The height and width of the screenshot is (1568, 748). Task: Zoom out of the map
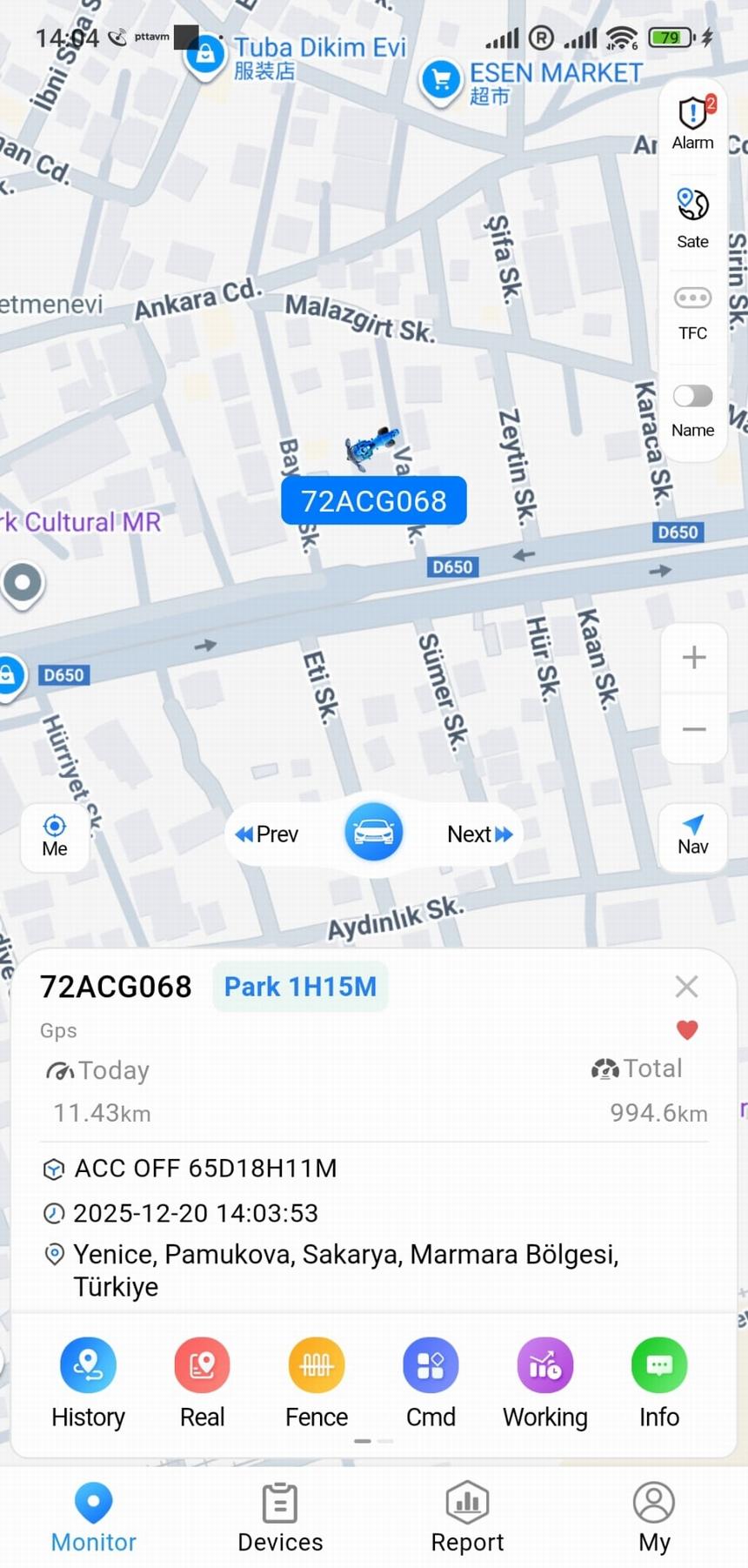coord(693,729)
